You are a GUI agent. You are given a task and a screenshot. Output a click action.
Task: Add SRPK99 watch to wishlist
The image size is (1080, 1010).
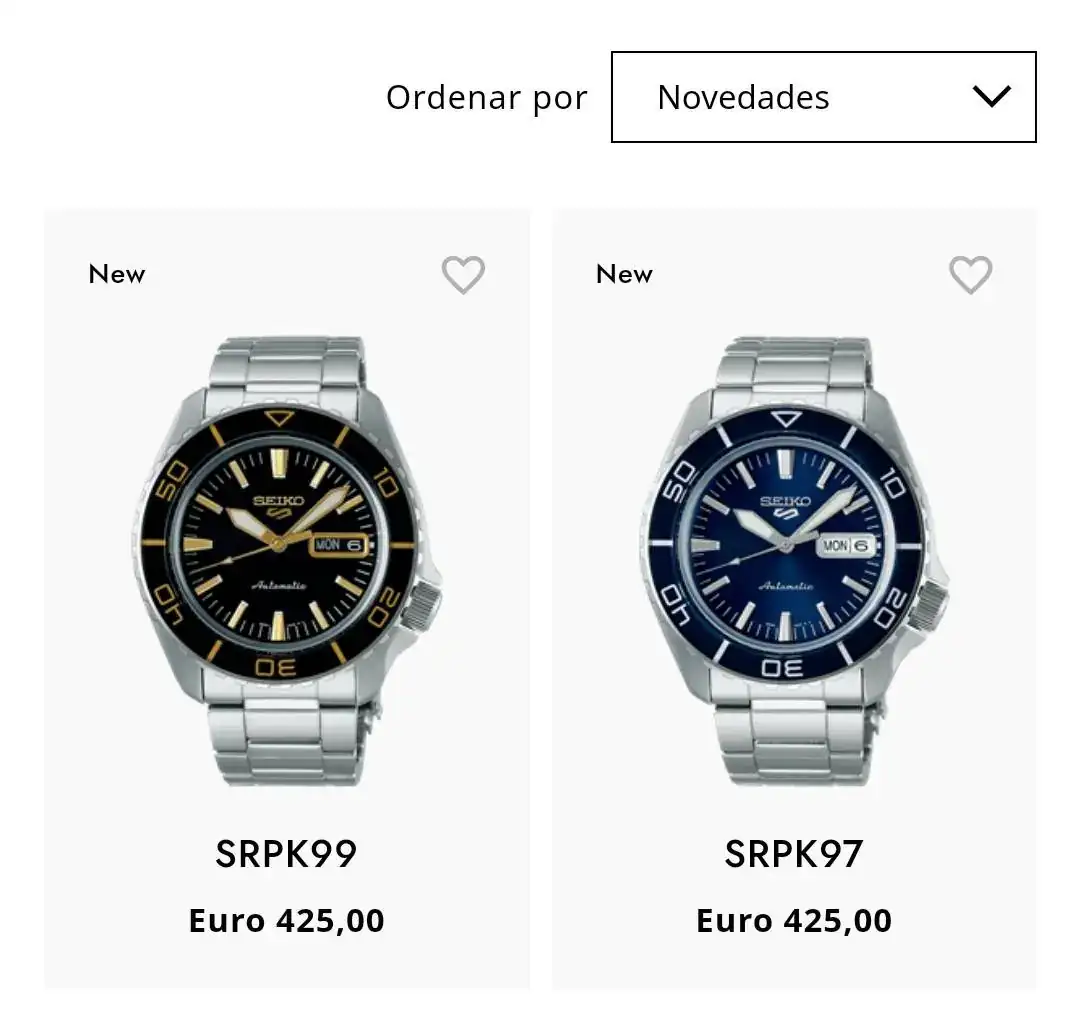pyautogui.click(x=463, y=275)
